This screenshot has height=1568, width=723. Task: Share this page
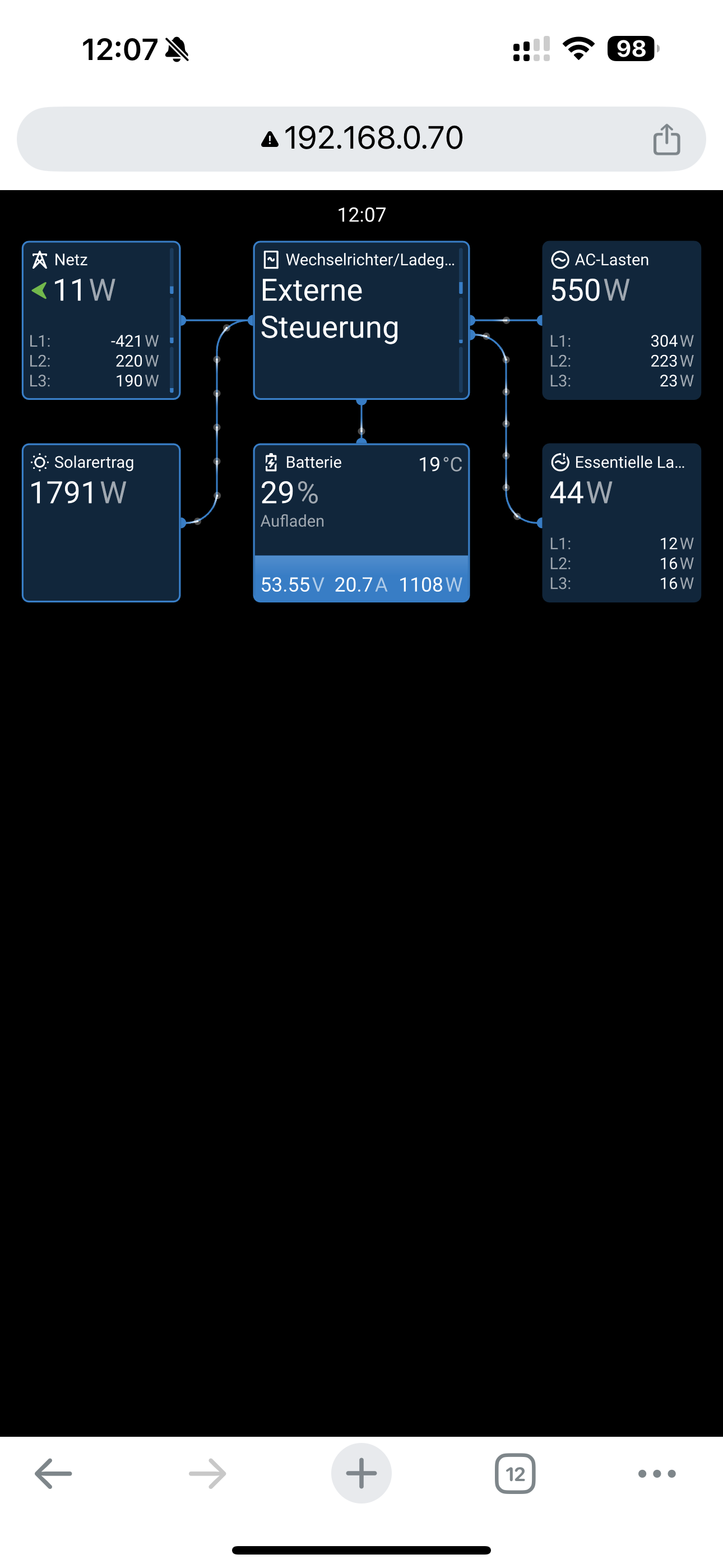666,140
